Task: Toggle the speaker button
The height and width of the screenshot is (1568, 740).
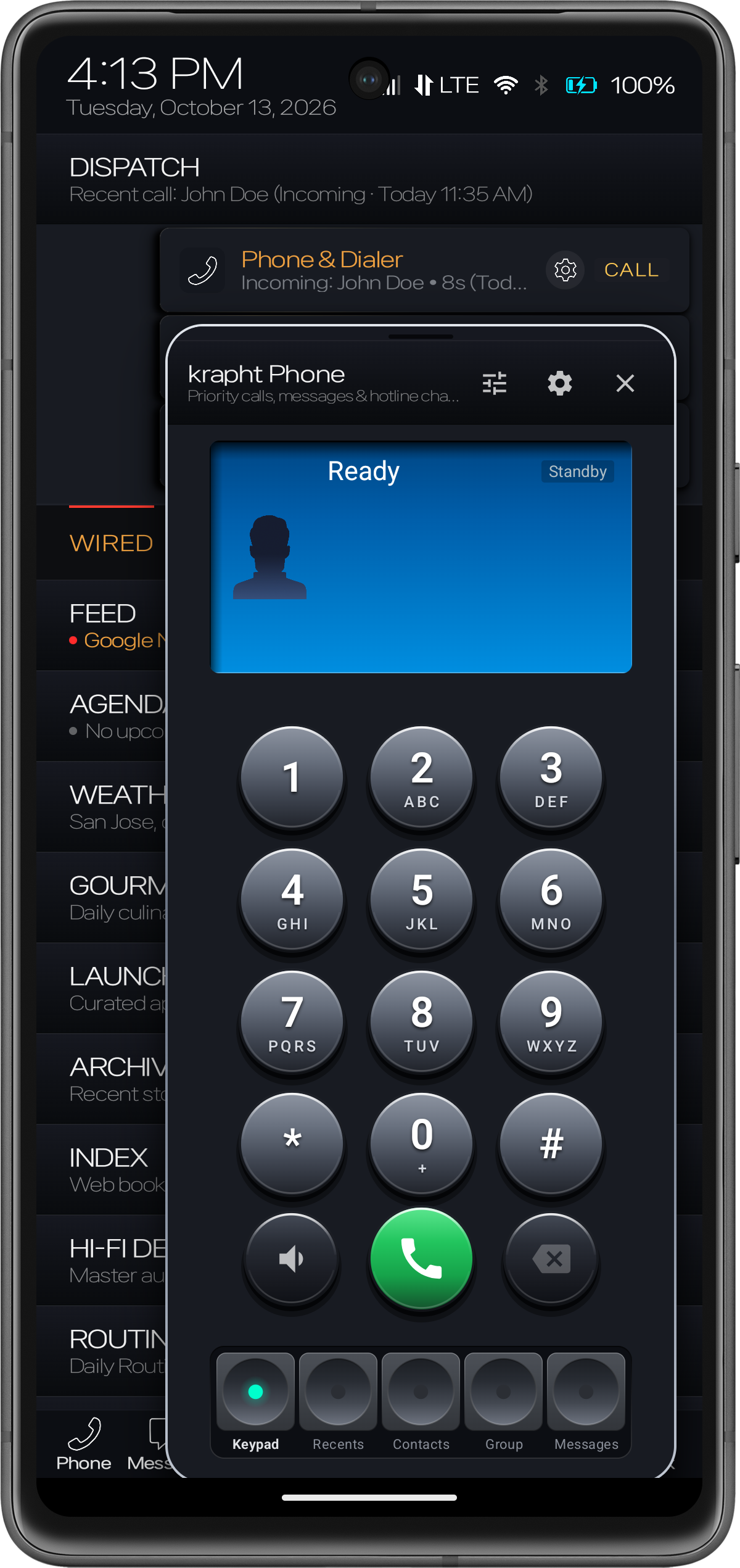Action: (x=292, y=1259)
